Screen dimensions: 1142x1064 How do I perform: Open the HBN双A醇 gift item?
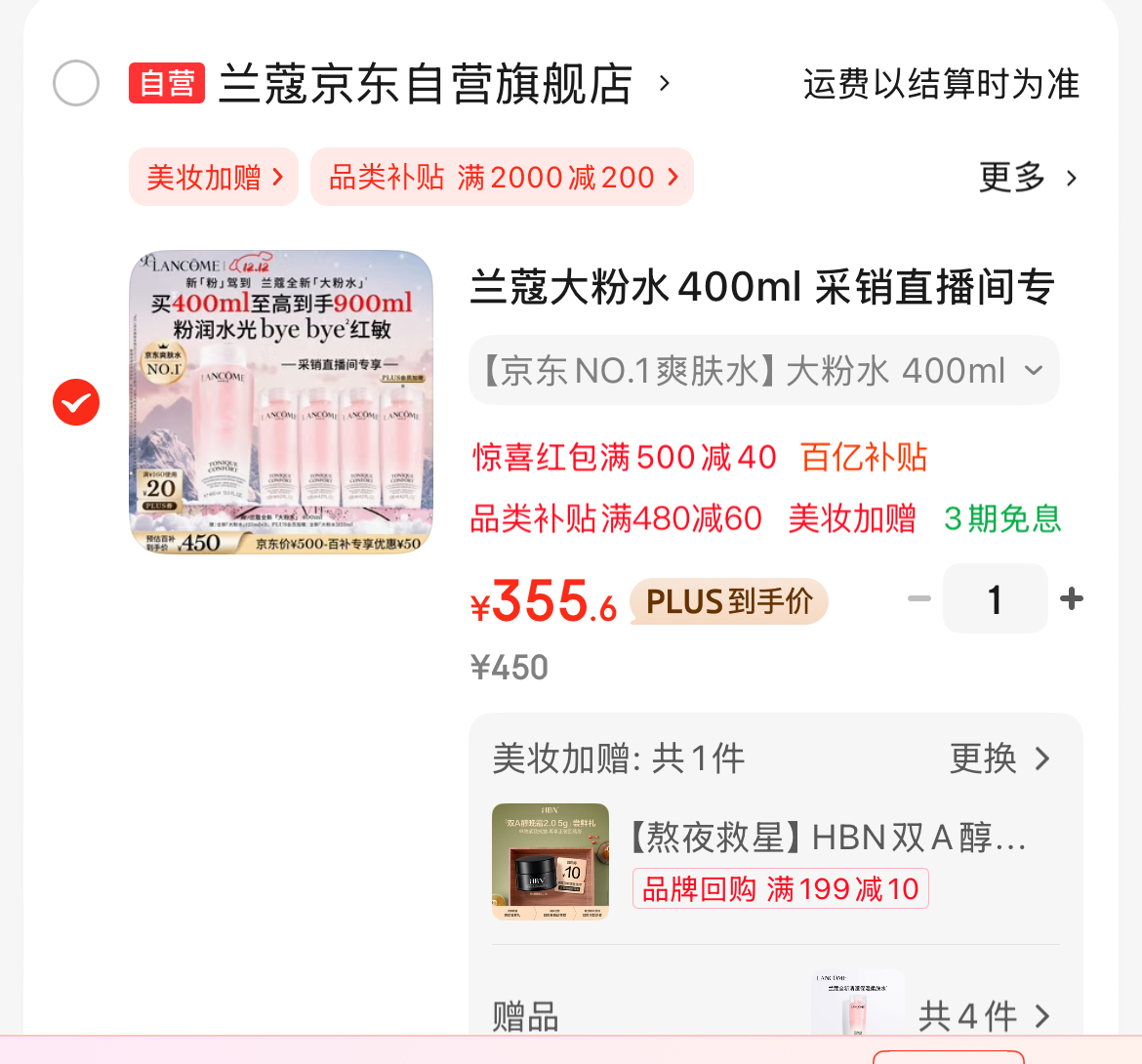click(x=826, y=838)
